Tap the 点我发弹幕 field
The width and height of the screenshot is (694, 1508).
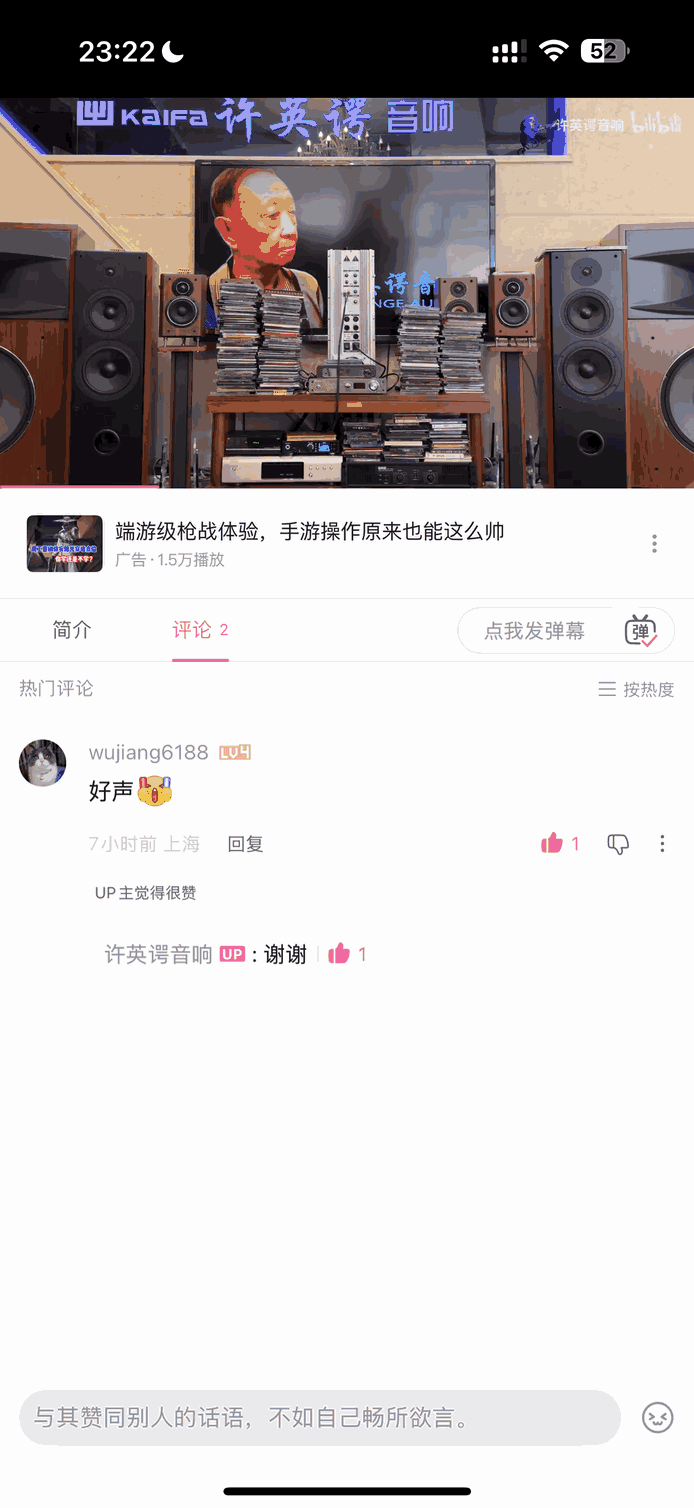click(x=535, y=631)
